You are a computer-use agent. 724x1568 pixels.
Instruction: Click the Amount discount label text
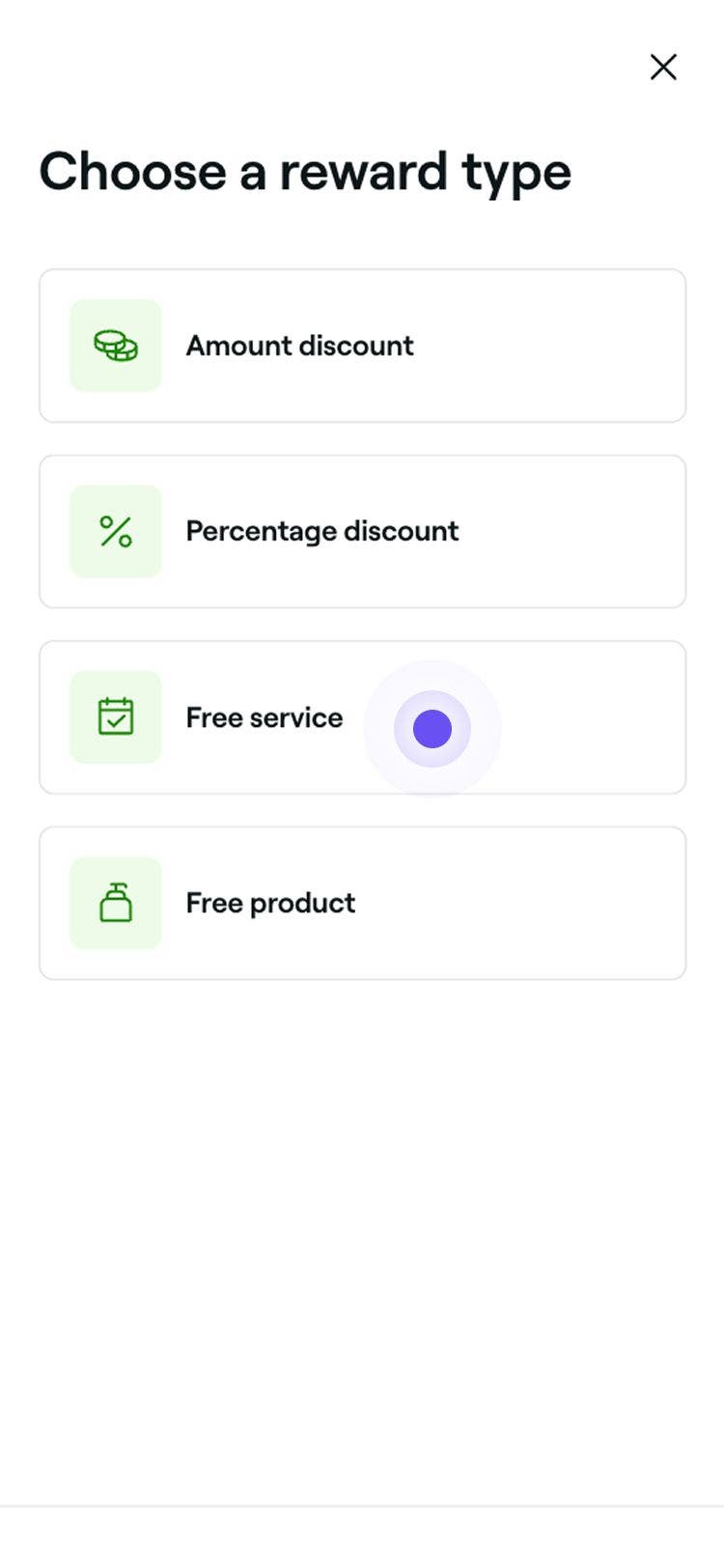299,346
